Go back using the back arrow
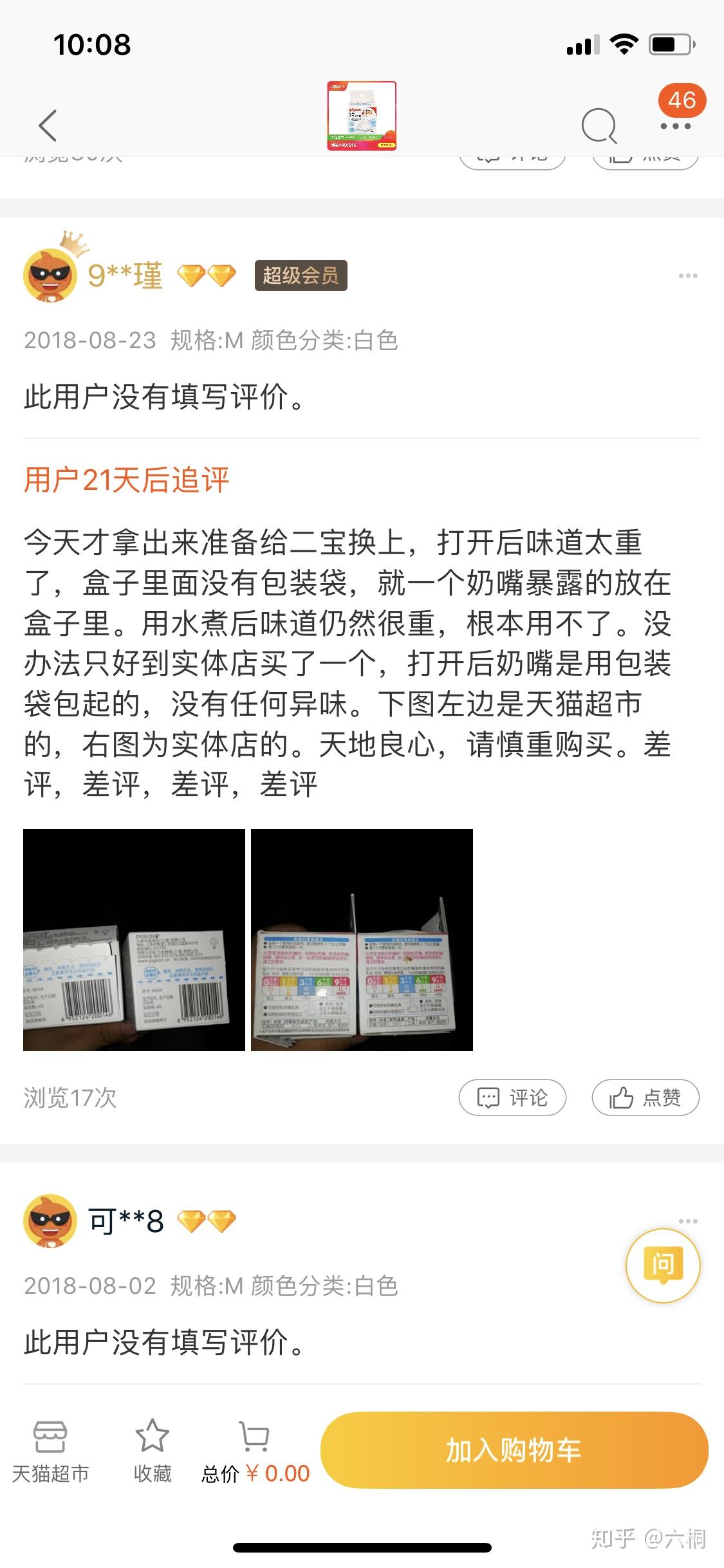This screenshot has width=724, height=1568. point(48,126)
